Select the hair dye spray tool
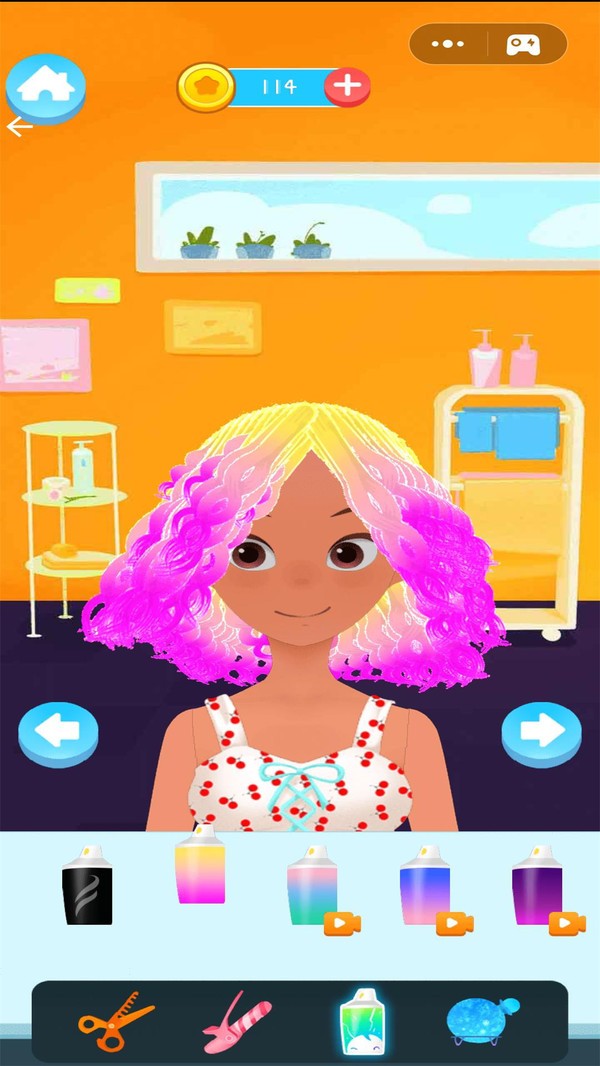The height and width of the screenshot is (1066, 600). pyautogui.click(x=358, y=1022)
